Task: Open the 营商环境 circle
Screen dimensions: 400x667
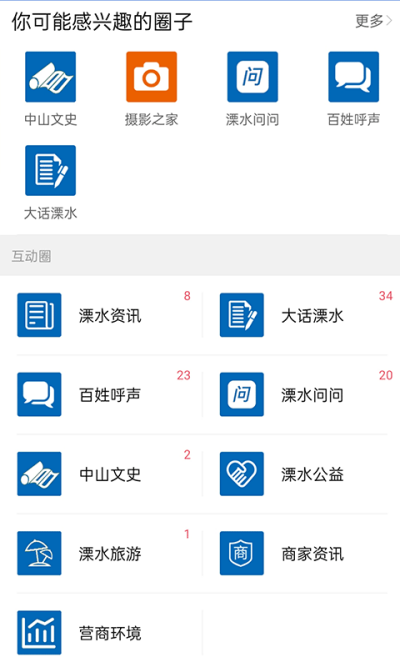Action: coord(104,633)
